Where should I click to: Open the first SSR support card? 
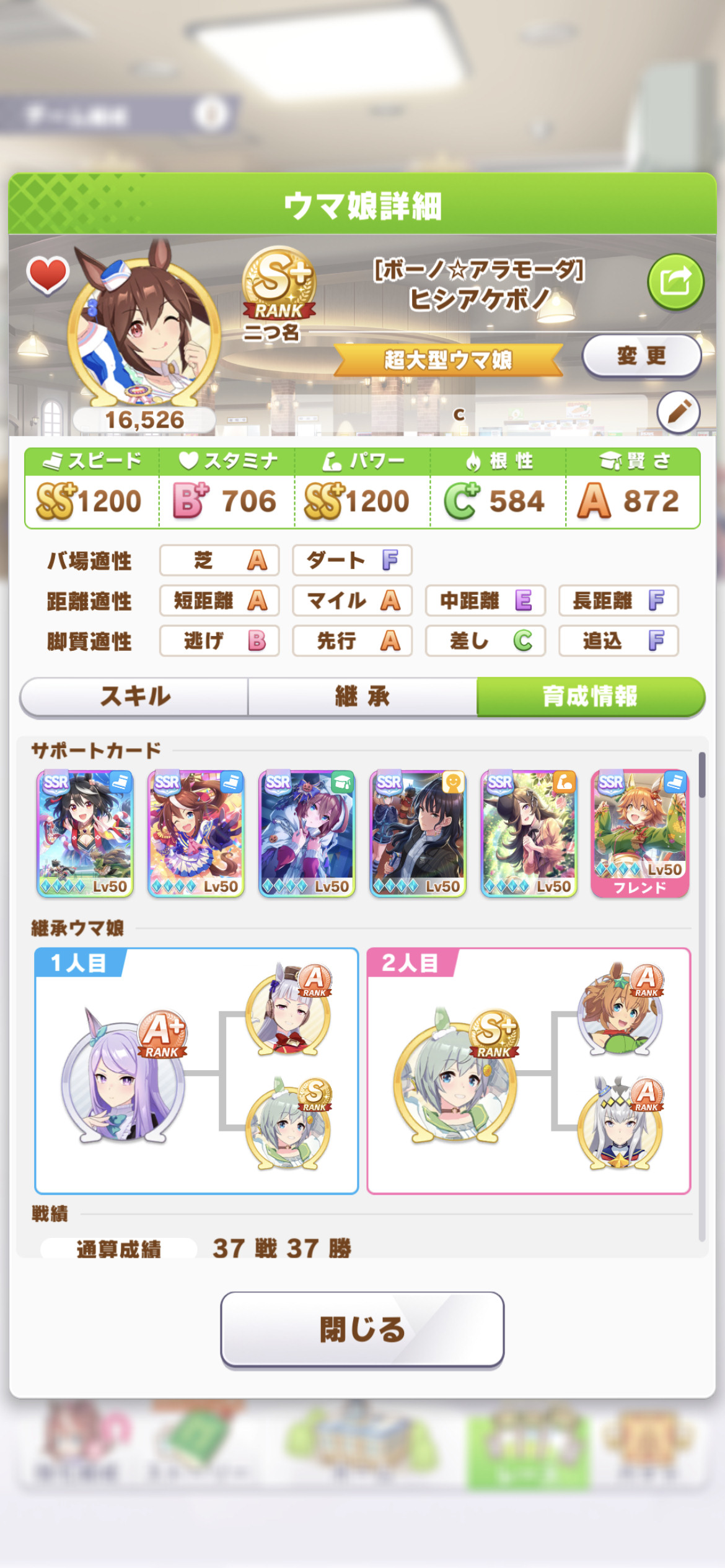[85, 834]
